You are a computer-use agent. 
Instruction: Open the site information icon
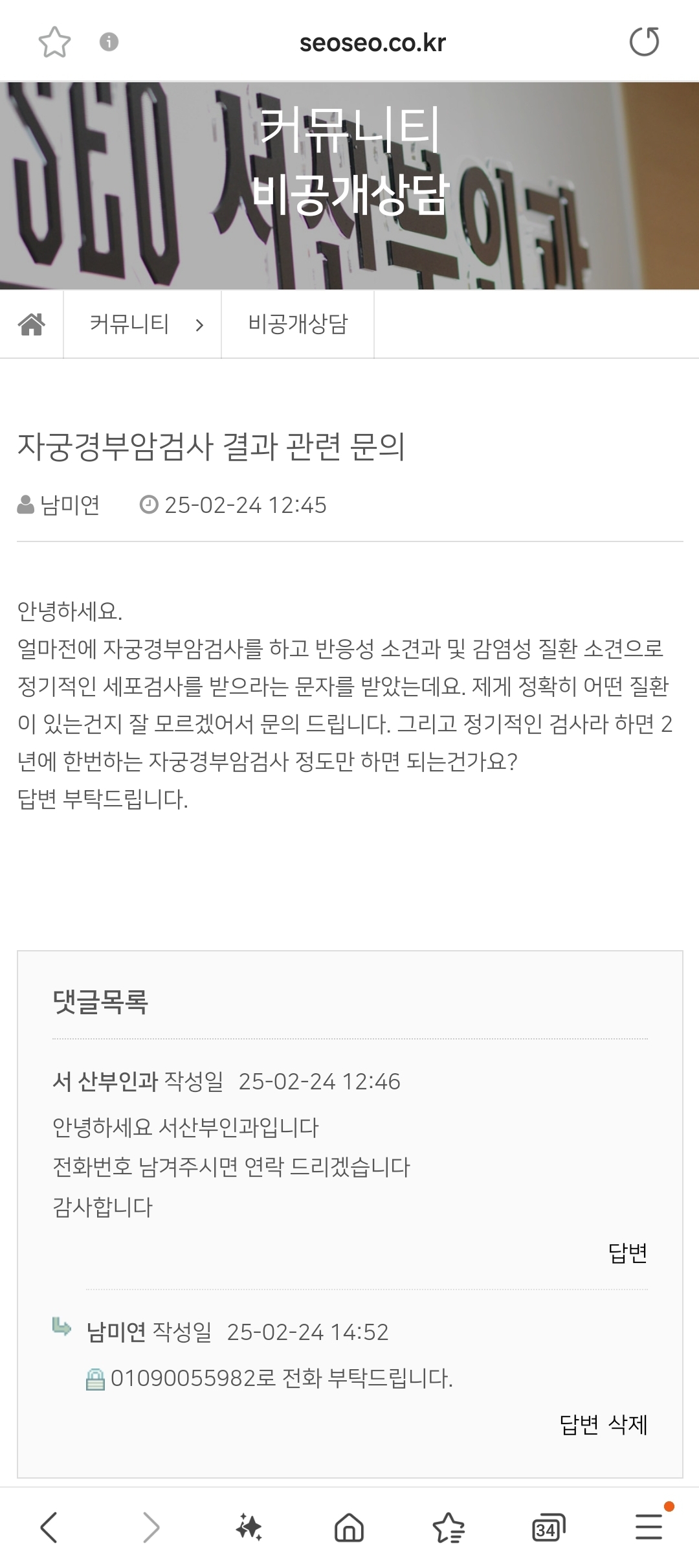[x=109, y=42]
